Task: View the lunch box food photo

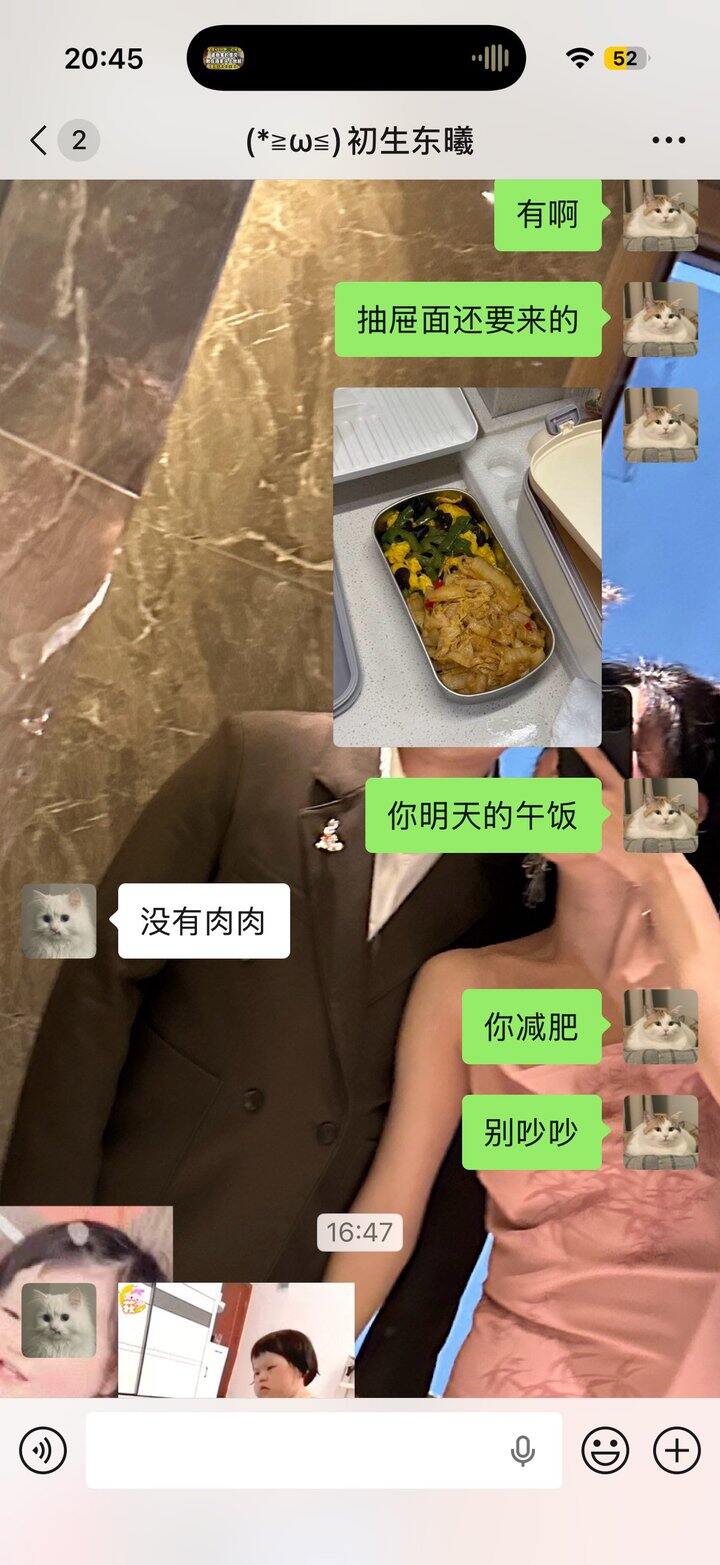Action: point(467,567)
